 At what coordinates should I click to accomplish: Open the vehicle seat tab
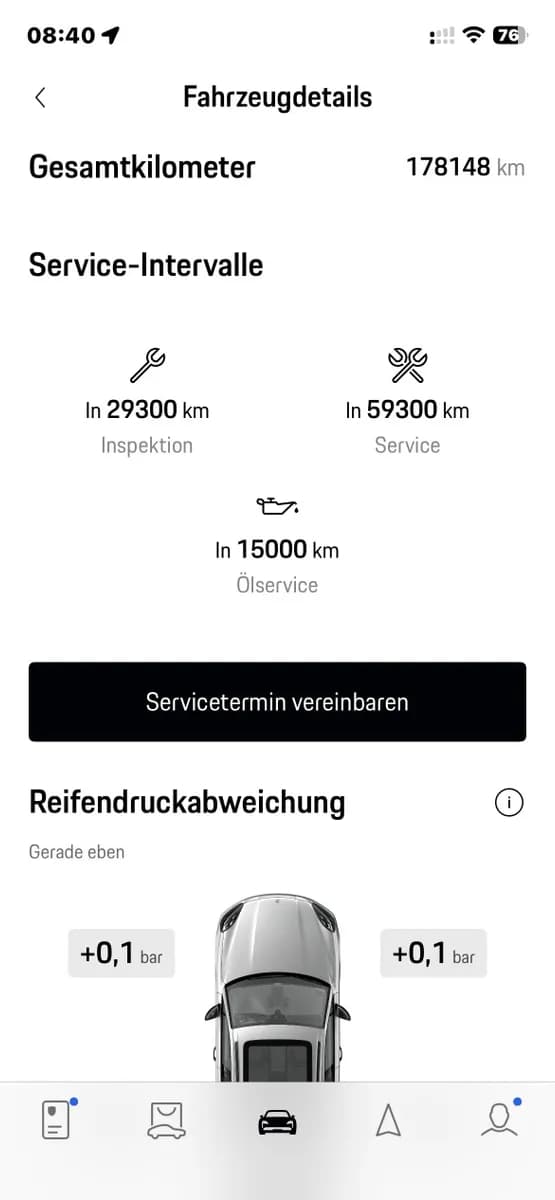point(166,1121)
